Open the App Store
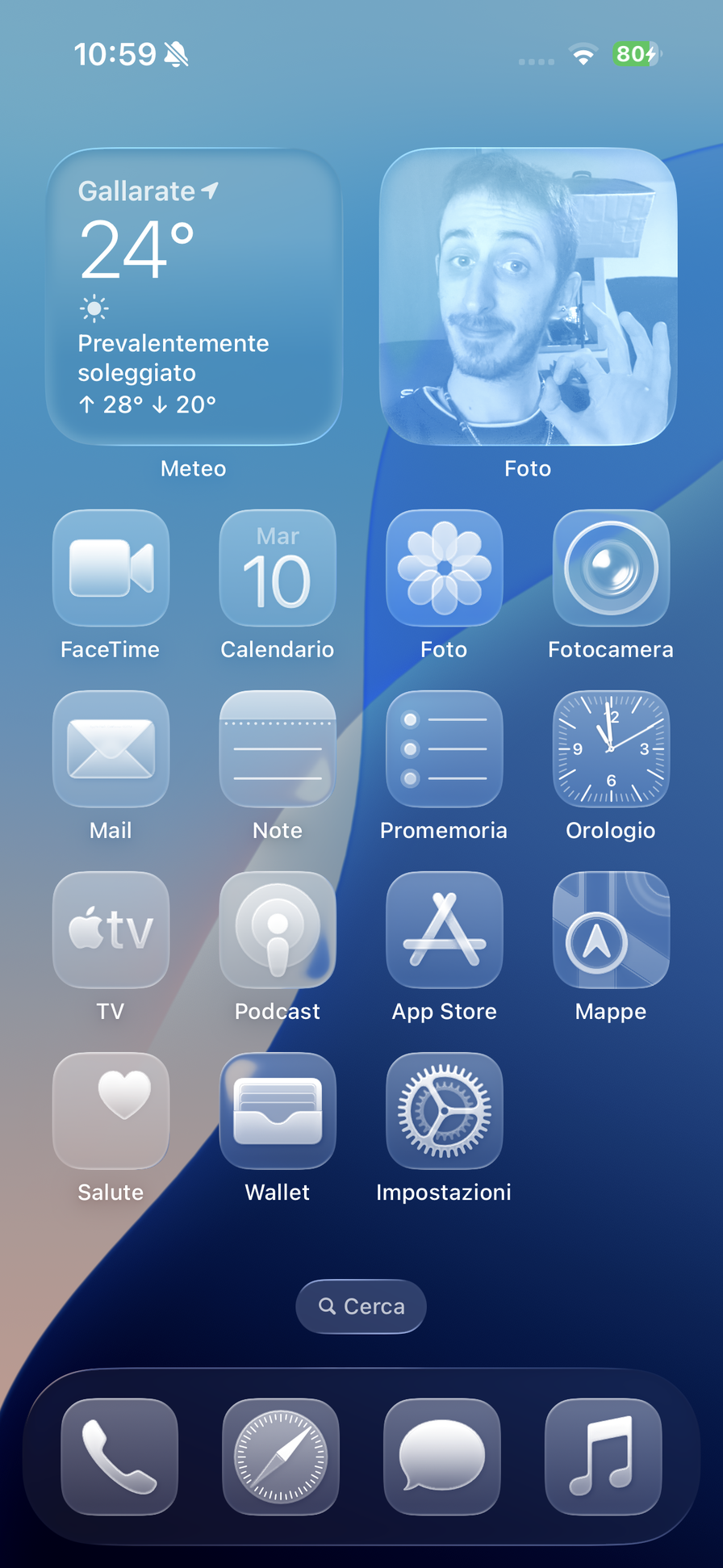The height and width of the screenshot is (1568, 723). (444, 929)
